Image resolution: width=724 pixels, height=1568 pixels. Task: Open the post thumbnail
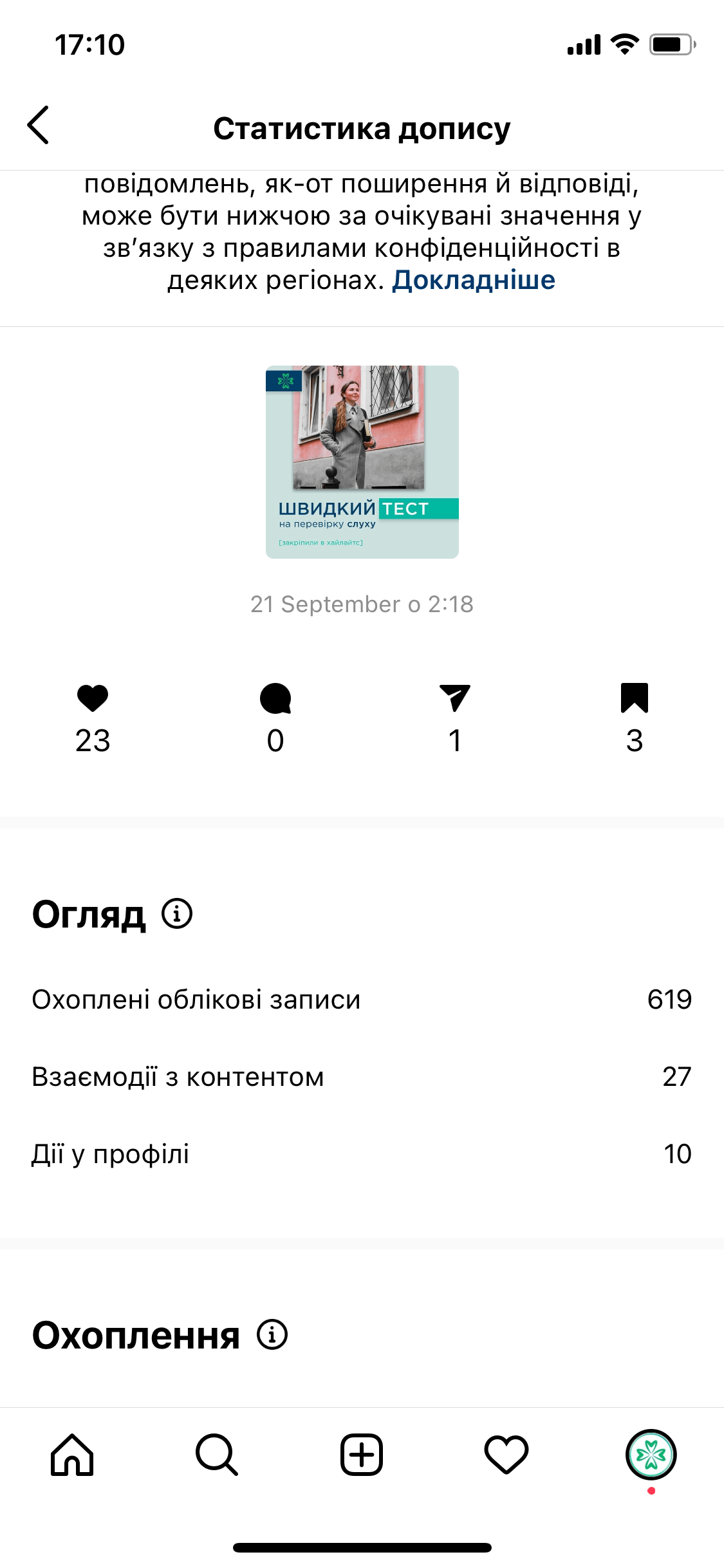[x=362, y=462]
